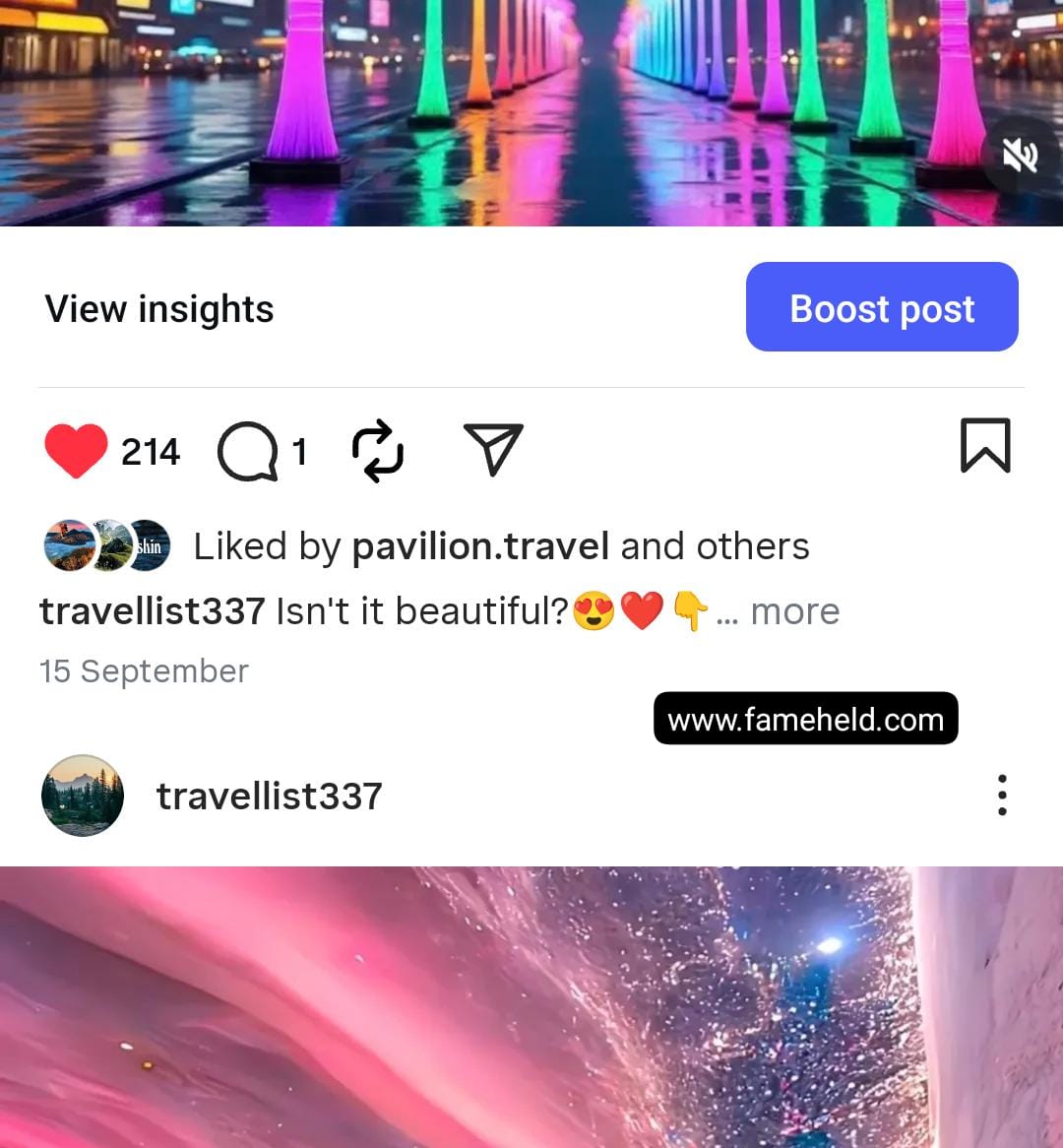View the pink galaxy post below
Image resolution: width=1063 pixels, height=1148 pixels.
pyautogui.click(x=531, y=1004)
